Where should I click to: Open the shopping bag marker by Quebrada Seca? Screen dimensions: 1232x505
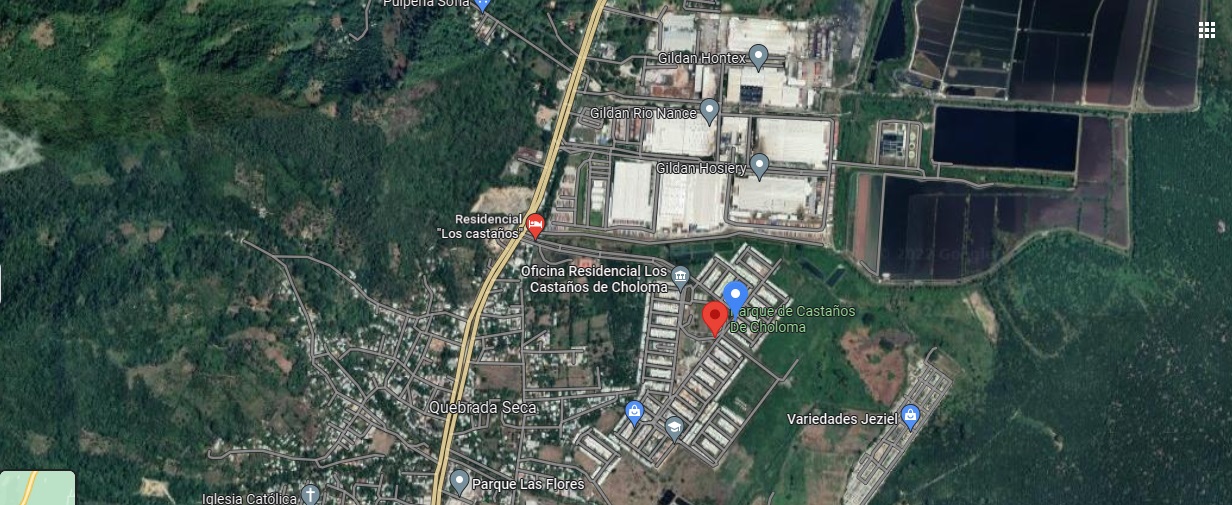(x=634, y=410)
